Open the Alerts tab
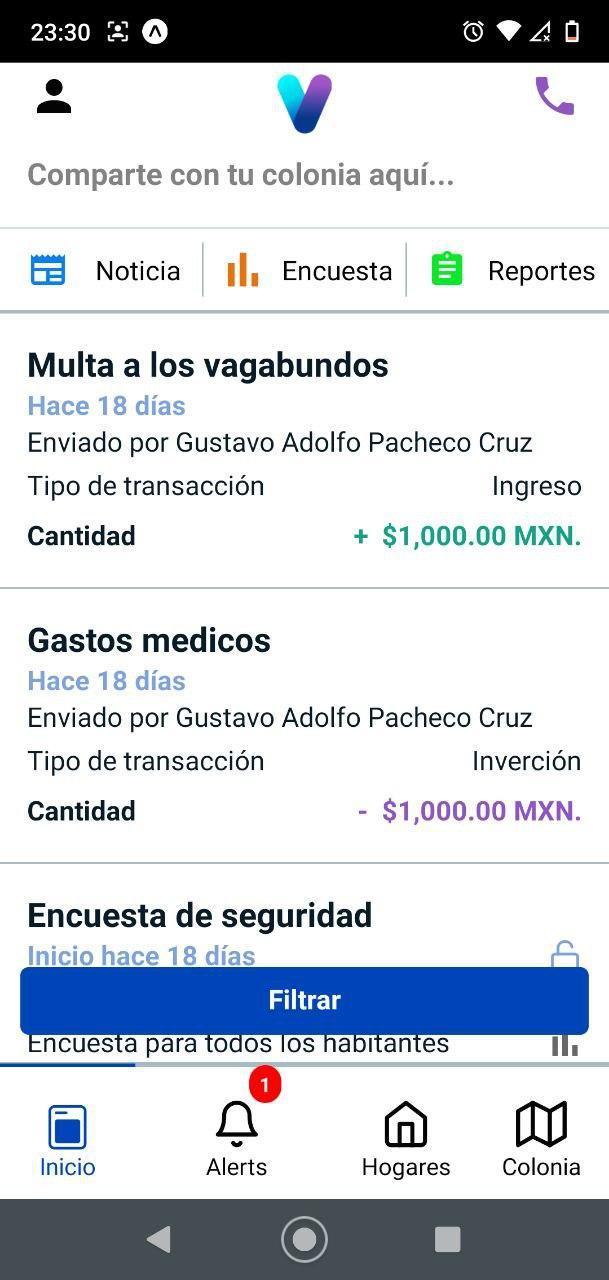The width and height of the screenshot is (609, 1280). (x=237, y=1140)
